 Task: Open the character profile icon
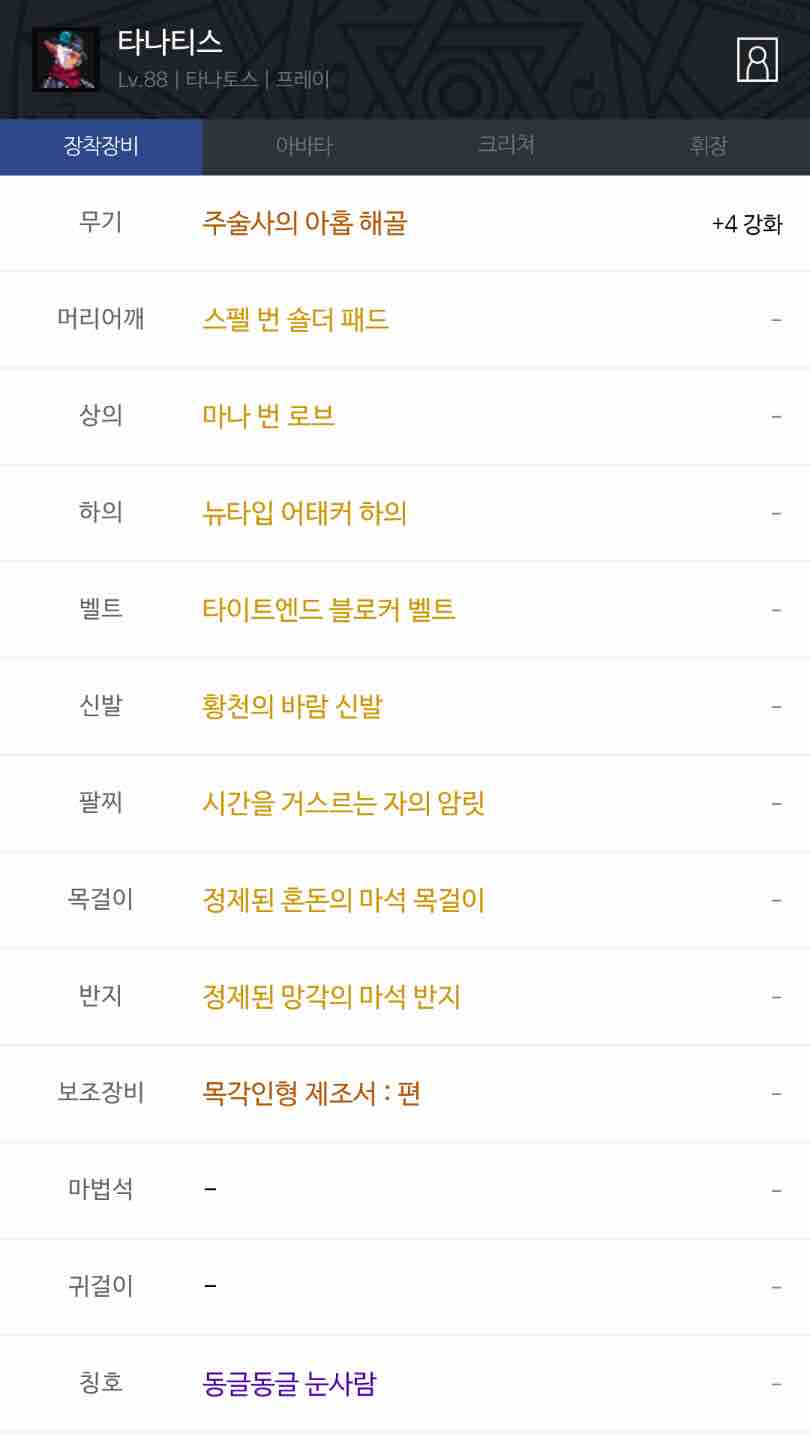(757, 60)
